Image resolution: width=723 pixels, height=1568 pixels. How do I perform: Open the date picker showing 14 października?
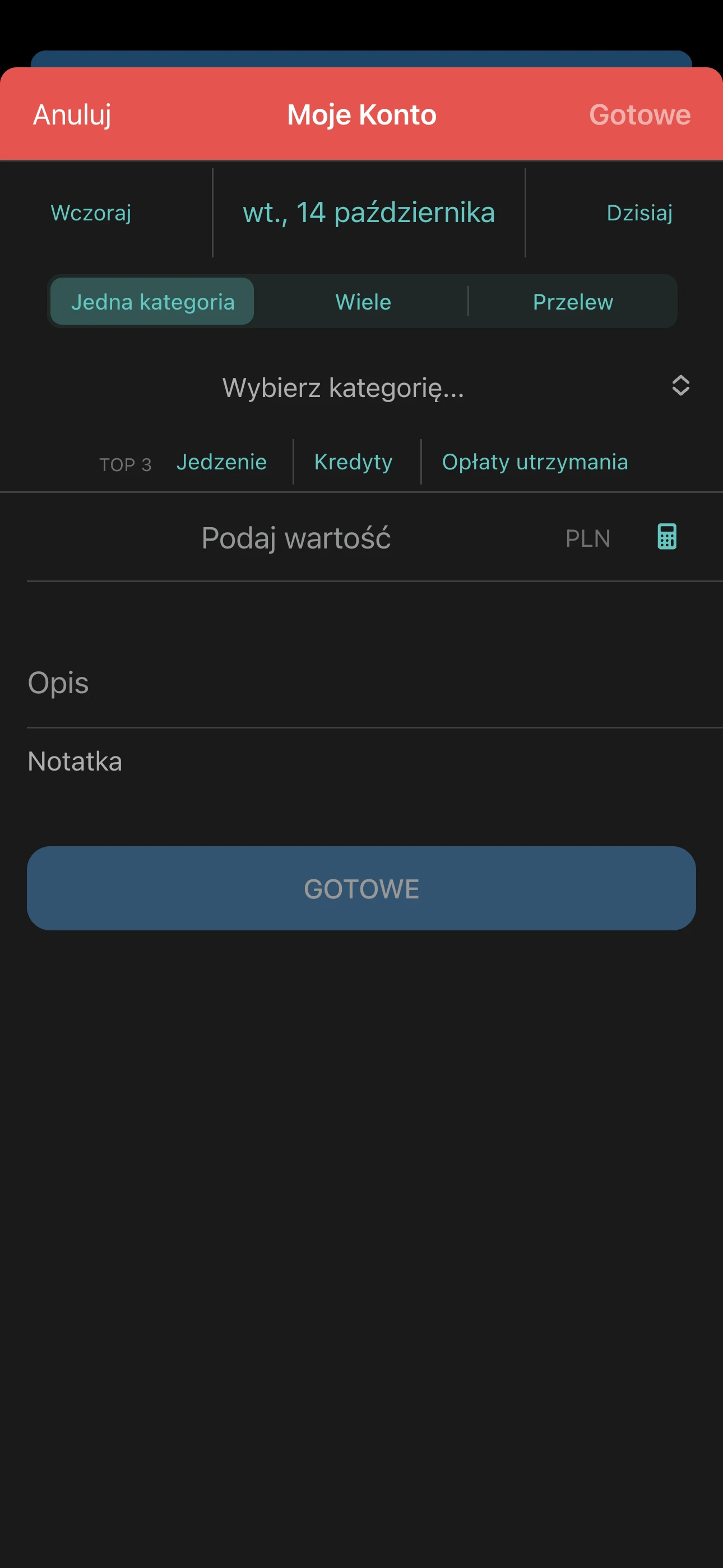pyautogui.click(x=369, y=213)
